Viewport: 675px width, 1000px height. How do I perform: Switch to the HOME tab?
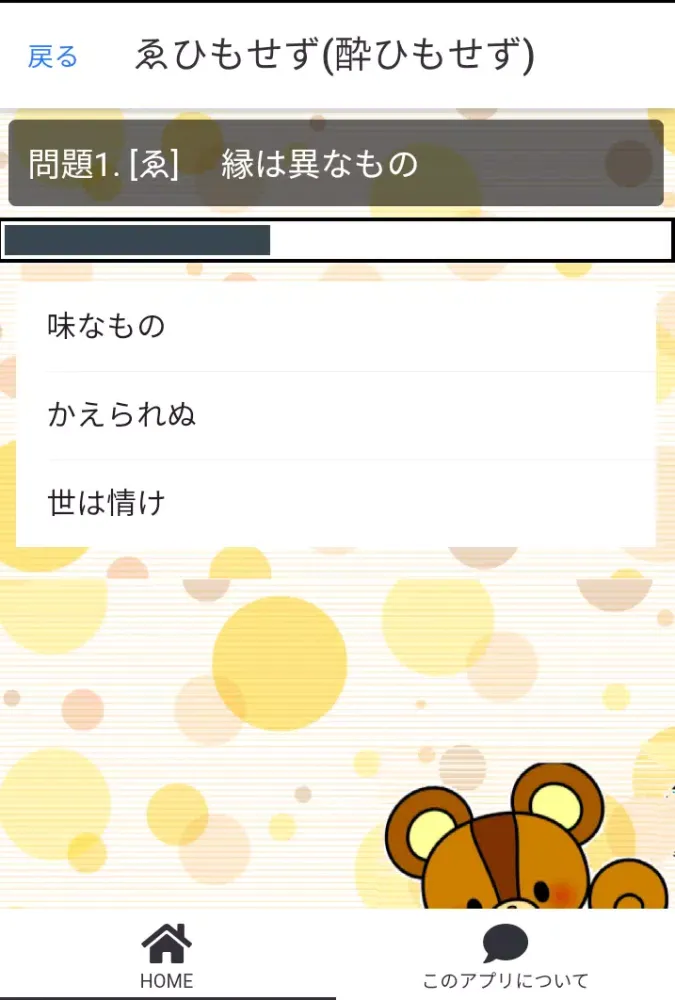[167, 955]
